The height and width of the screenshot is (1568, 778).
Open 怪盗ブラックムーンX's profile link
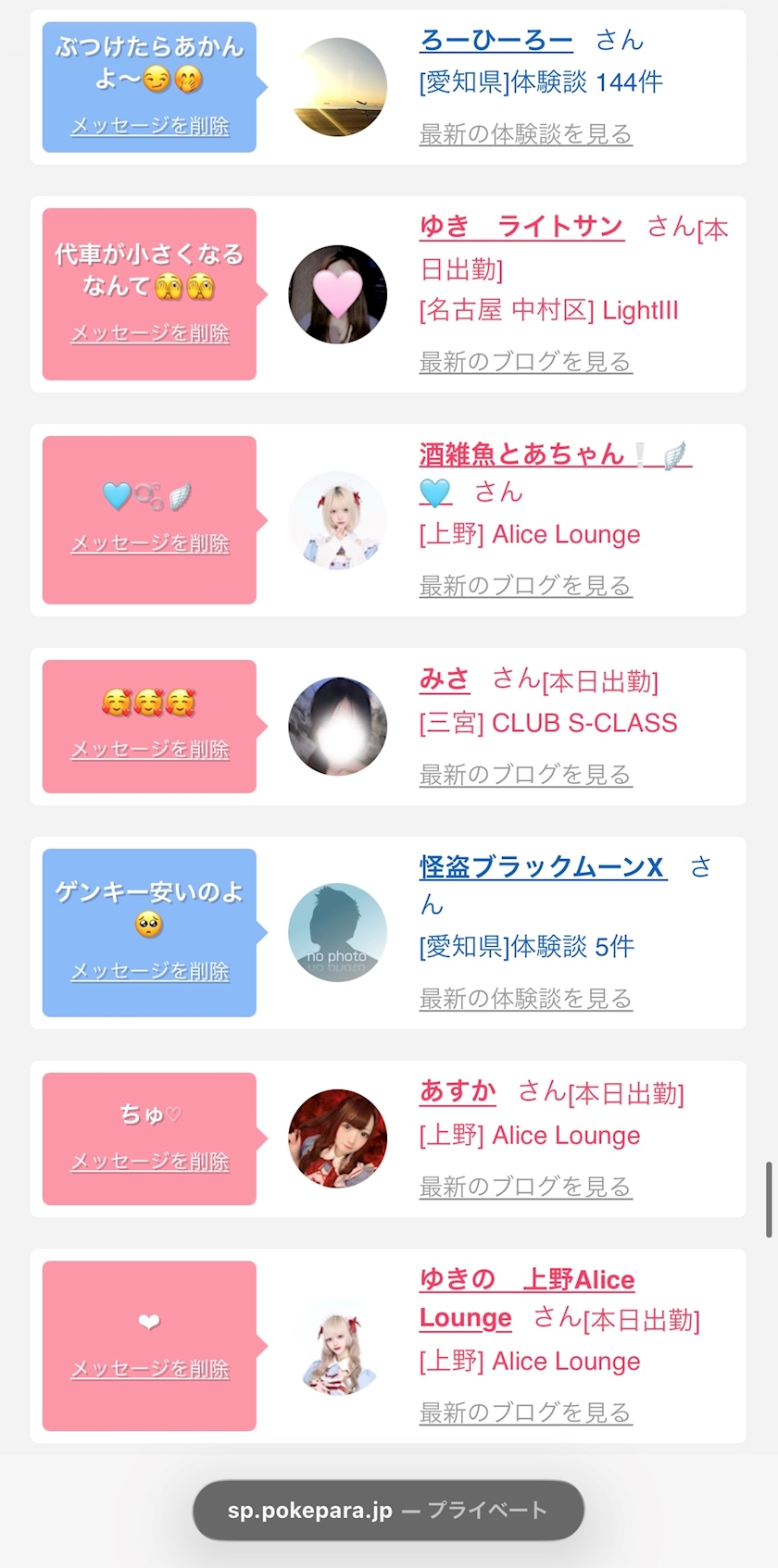[543, 867]
